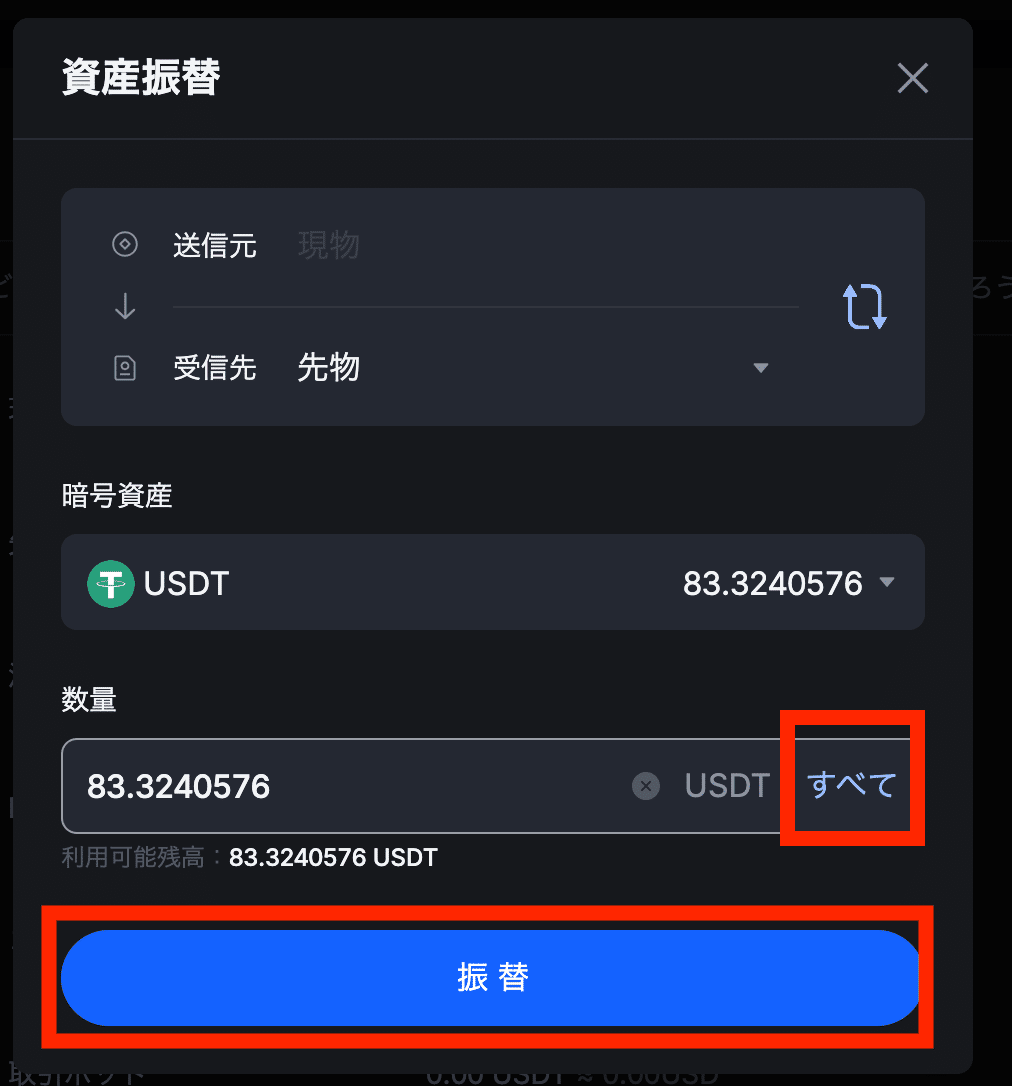The height and width of the screenshot is (1086, 1012).
Task: Select すべて to use the full balance
Action: (852, 785)
